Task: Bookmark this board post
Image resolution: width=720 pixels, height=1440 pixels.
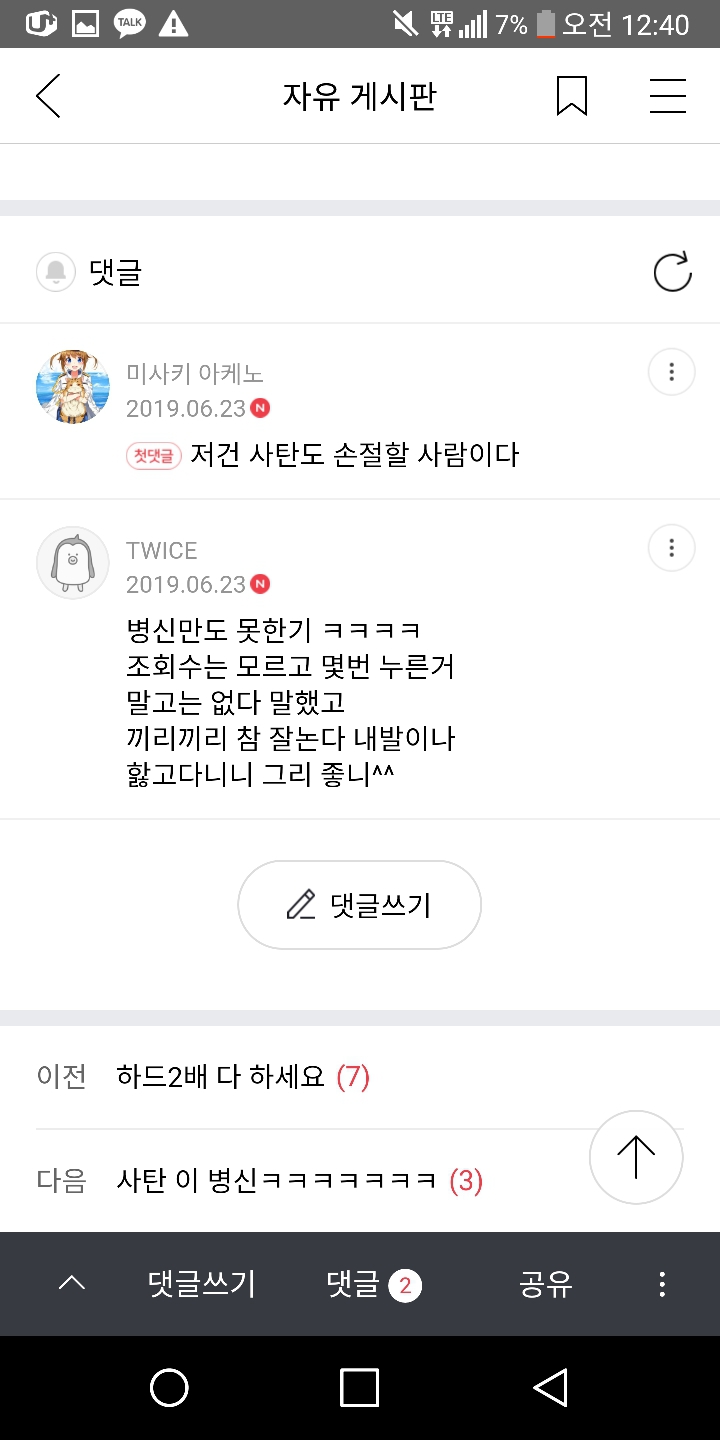Action: (571, 97)
